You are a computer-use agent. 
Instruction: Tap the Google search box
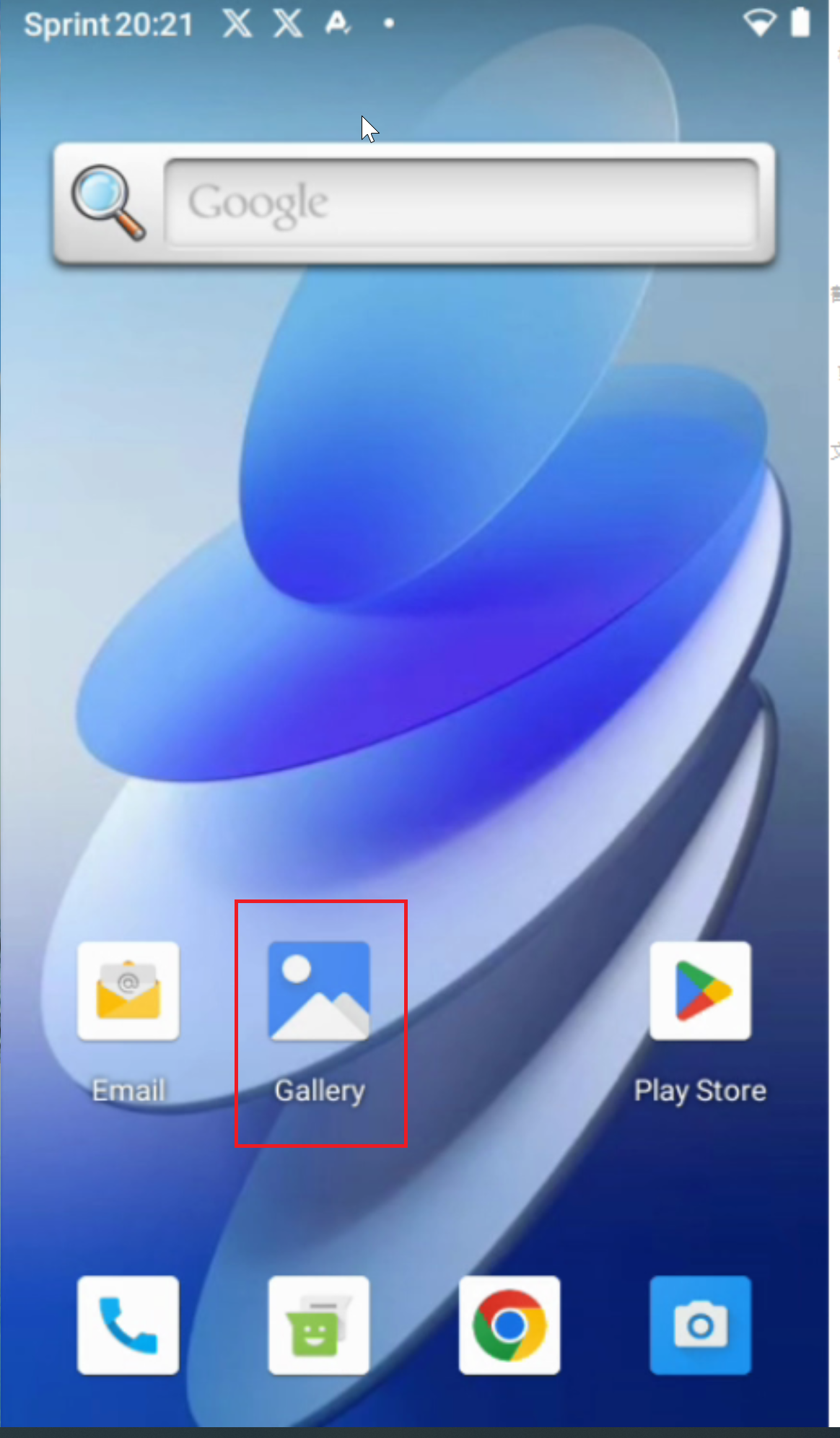click(462, 203)
